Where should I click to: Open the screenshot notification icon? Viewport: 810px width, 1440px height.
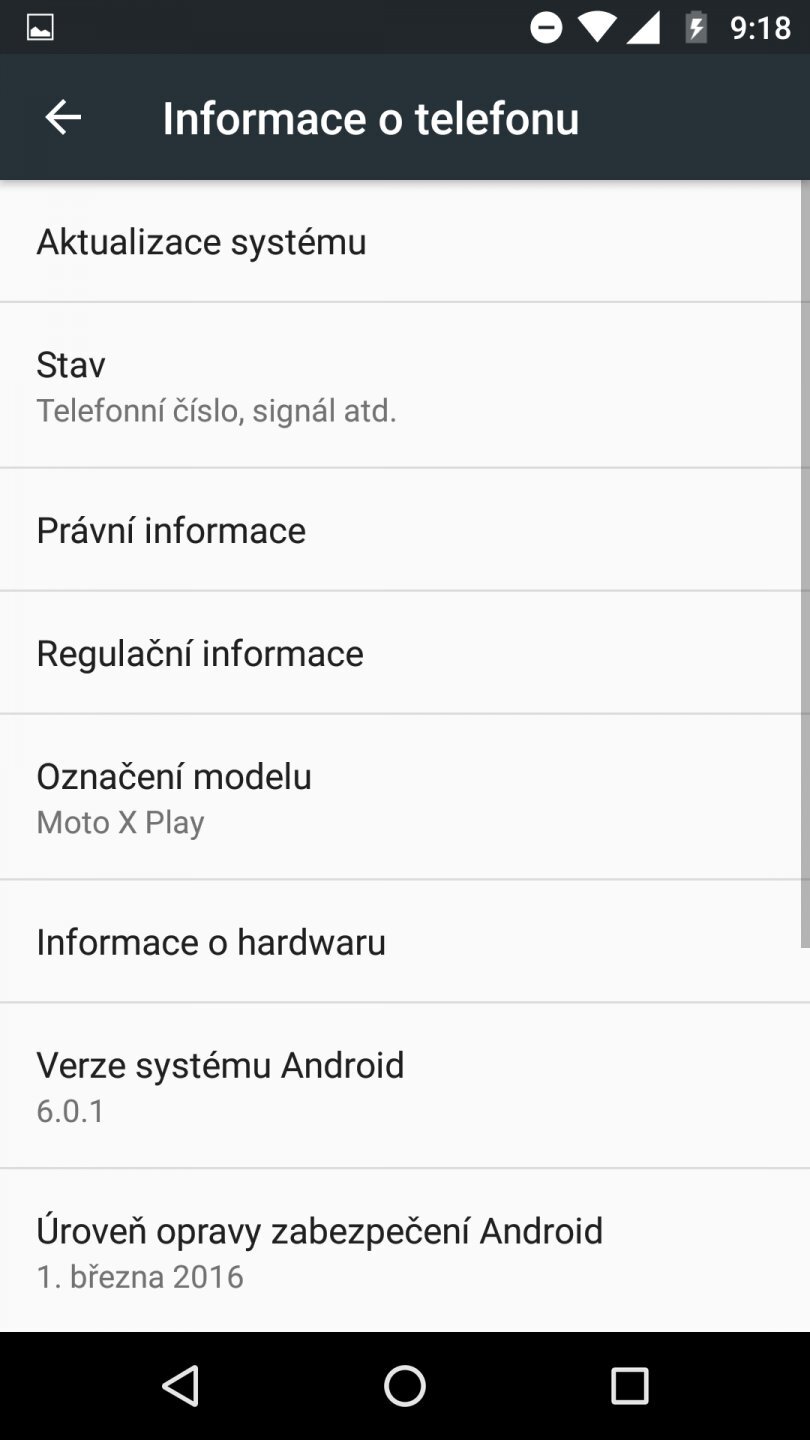pos(38,27)
